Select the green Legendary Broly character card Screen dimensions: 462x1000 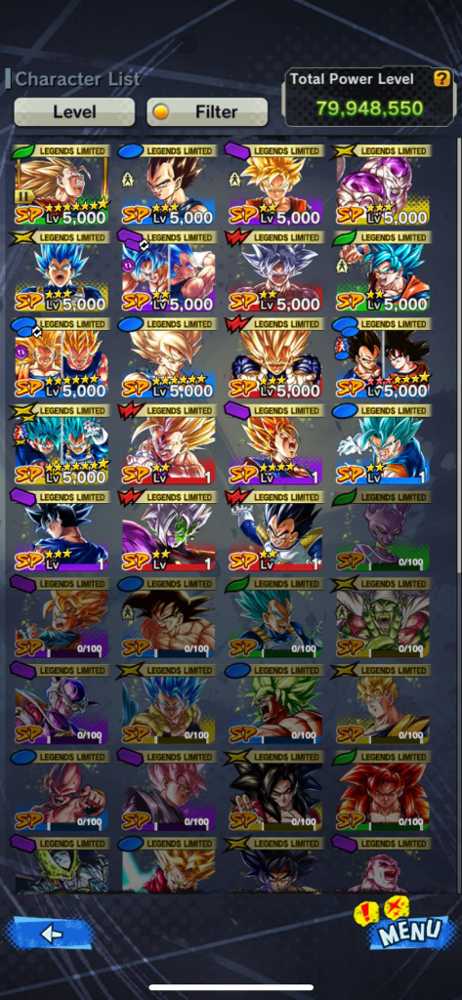point(276,704)
